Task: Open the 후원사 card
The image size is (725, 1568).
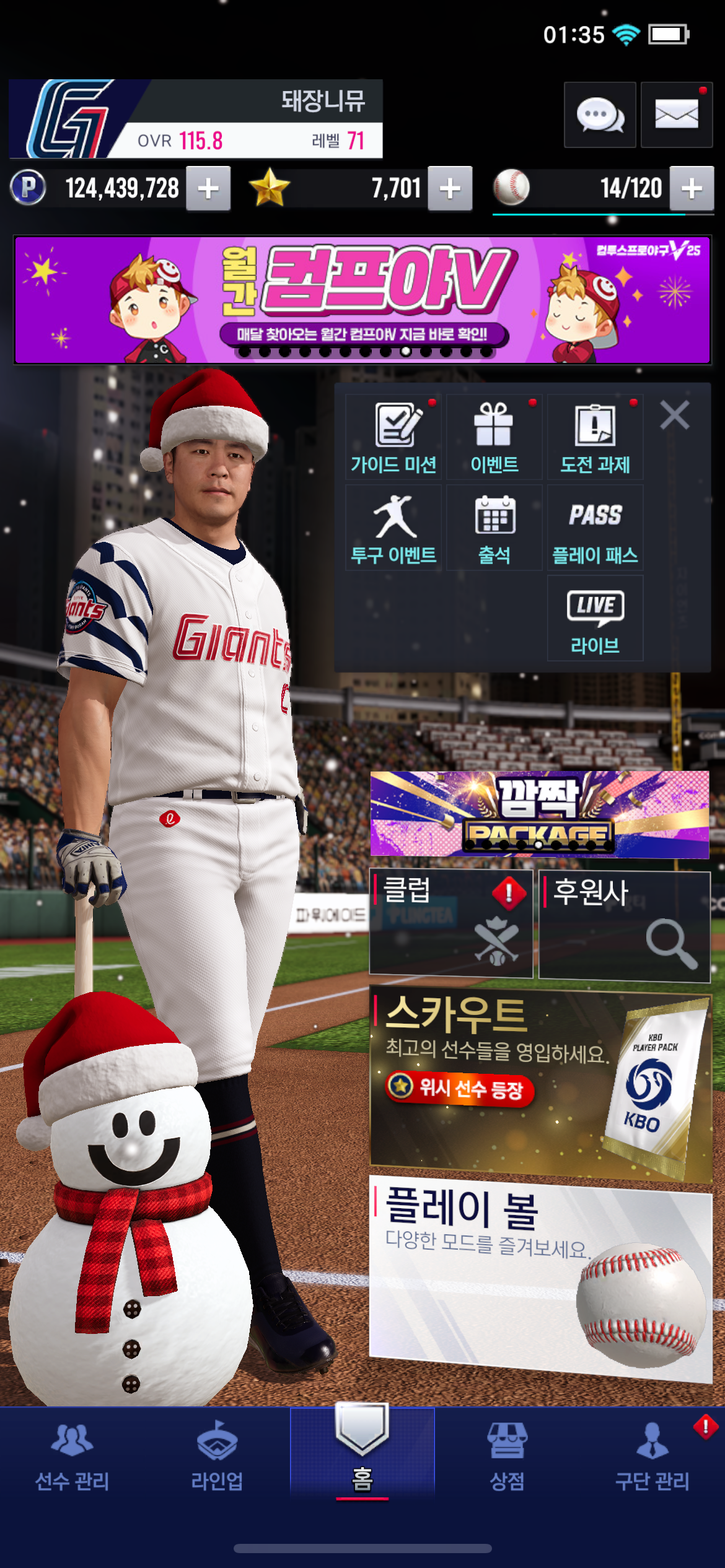Action: [x=624, y=926]
